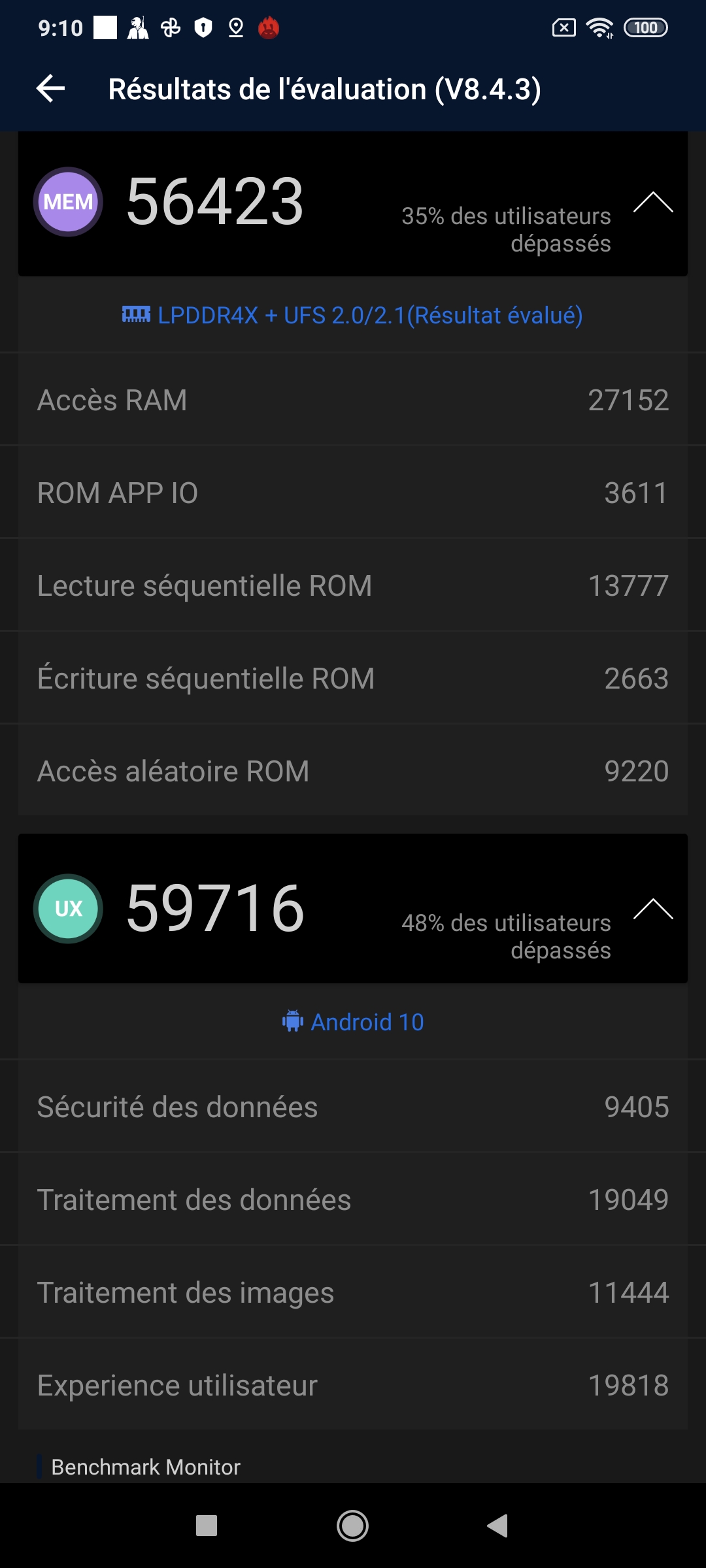Open the LPDDR4X + UFS 2.0/2.1 link
This screenshot has height=1568, width=706.
tap(353, 316)
